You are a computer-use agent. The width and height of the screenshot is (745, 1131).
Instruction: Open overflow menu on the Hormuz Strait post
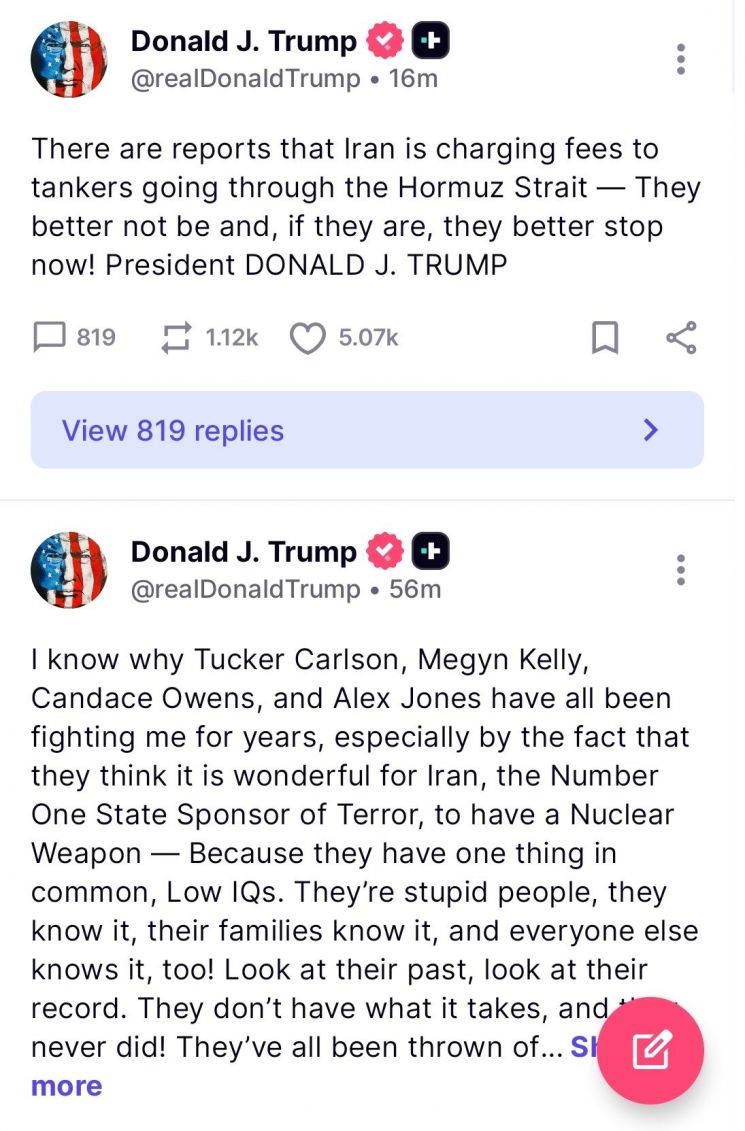pyautogui.click(x=681, y=59)
